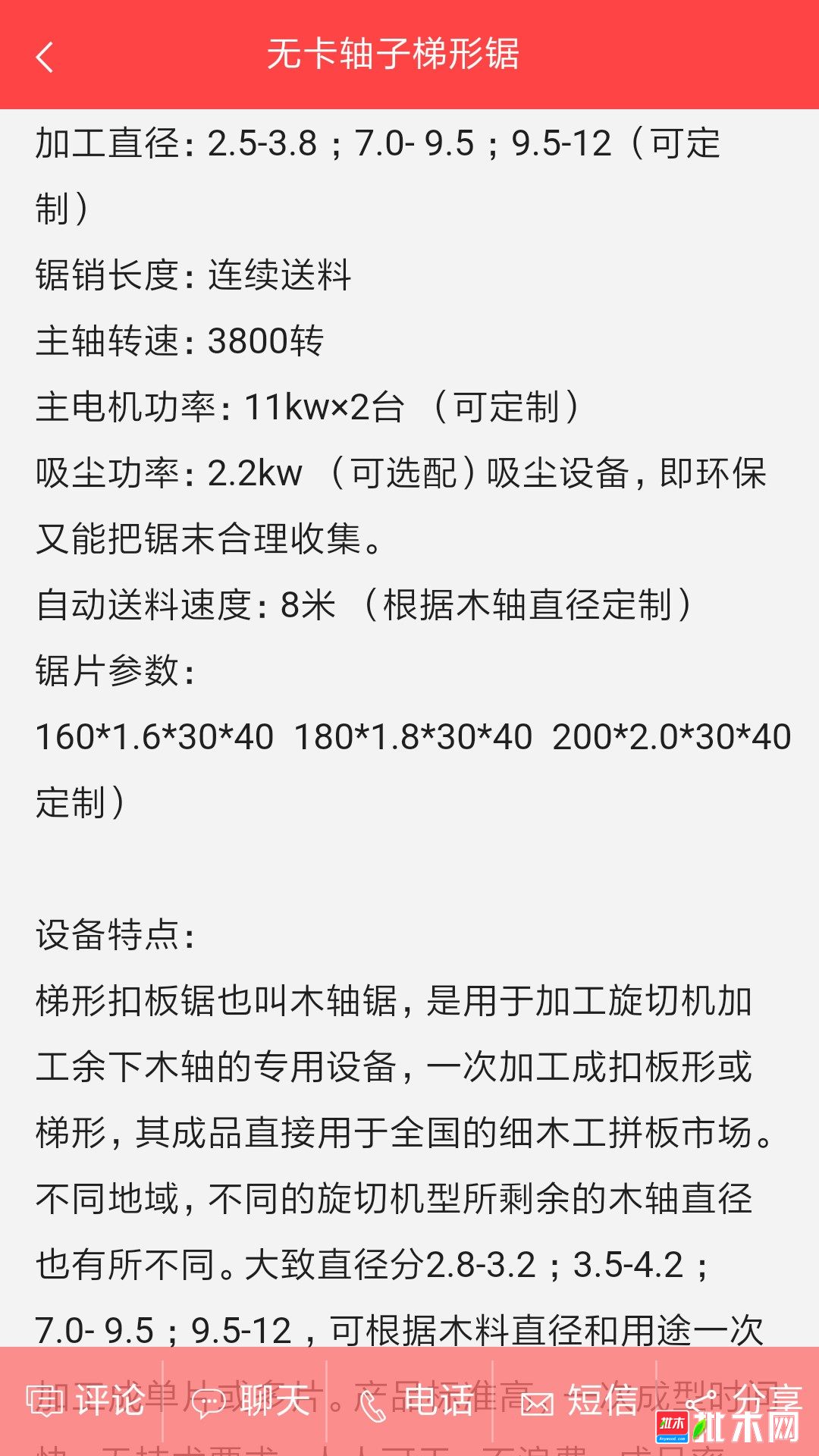Call the seller via 电话
This screenshot has height=1456, width=819.
click(x=416, y=1400)
